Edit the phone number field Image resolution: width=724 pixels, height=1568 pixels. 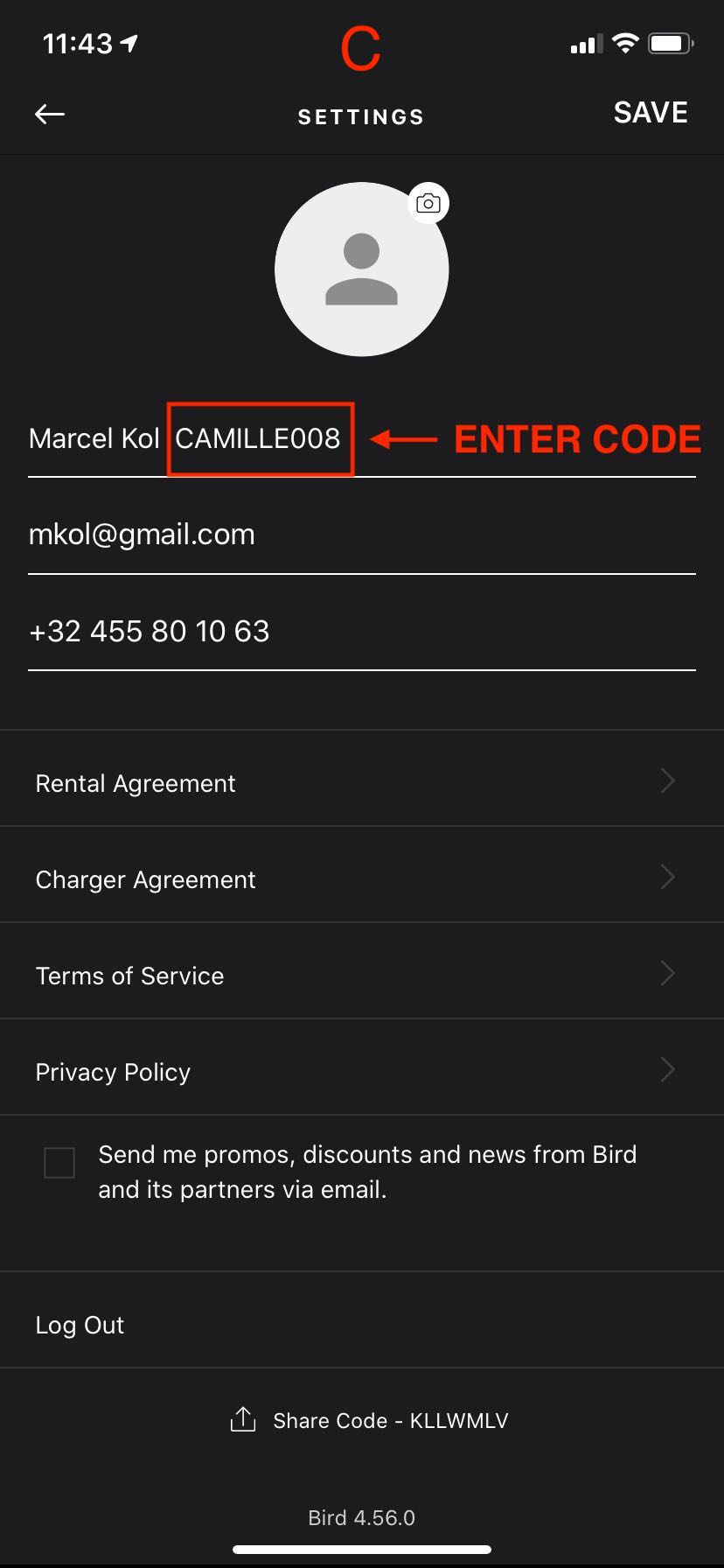tap(362, 632)
